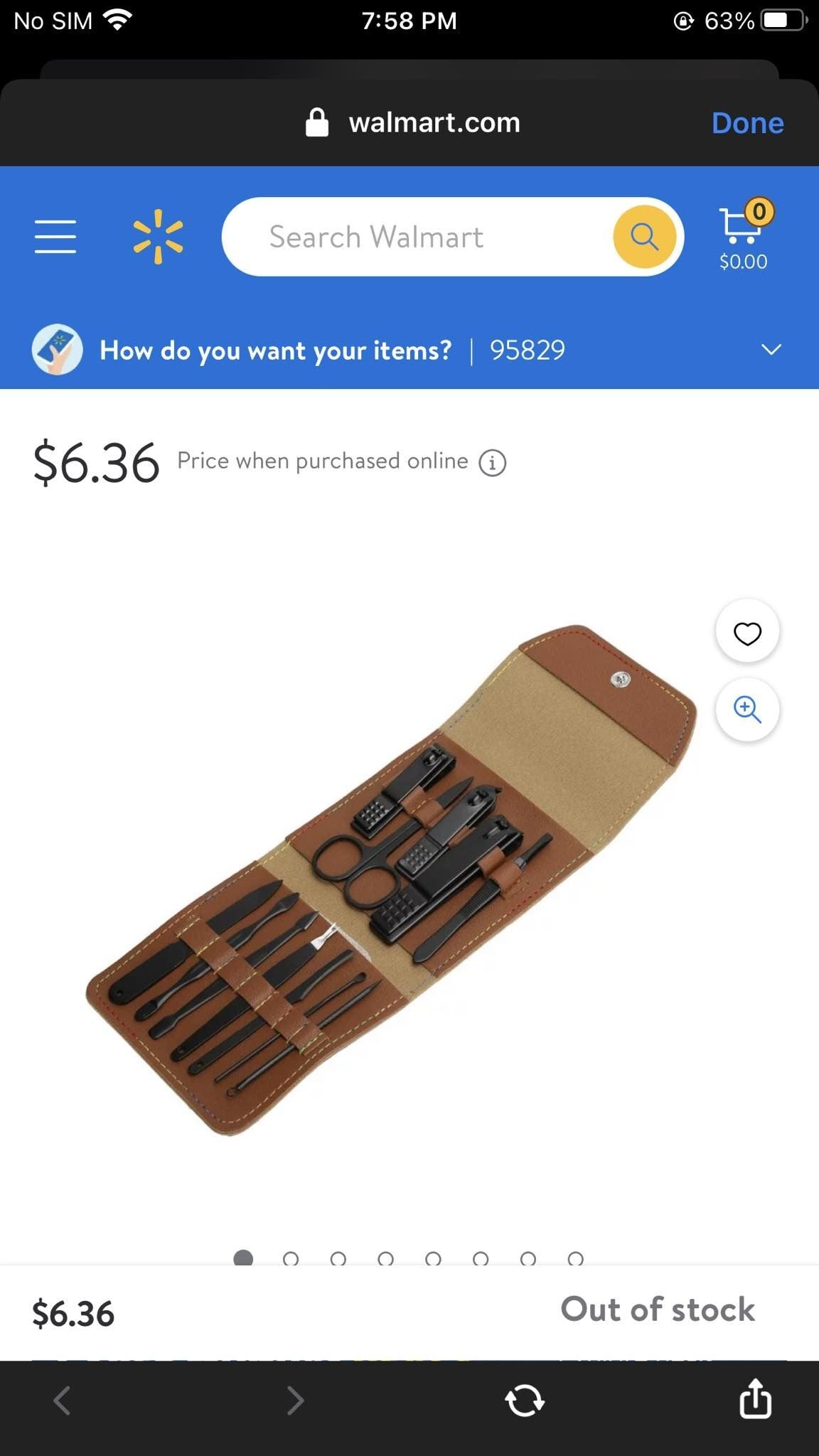Expand How do you want your items

pyautogui.click(x=771, y=350)
